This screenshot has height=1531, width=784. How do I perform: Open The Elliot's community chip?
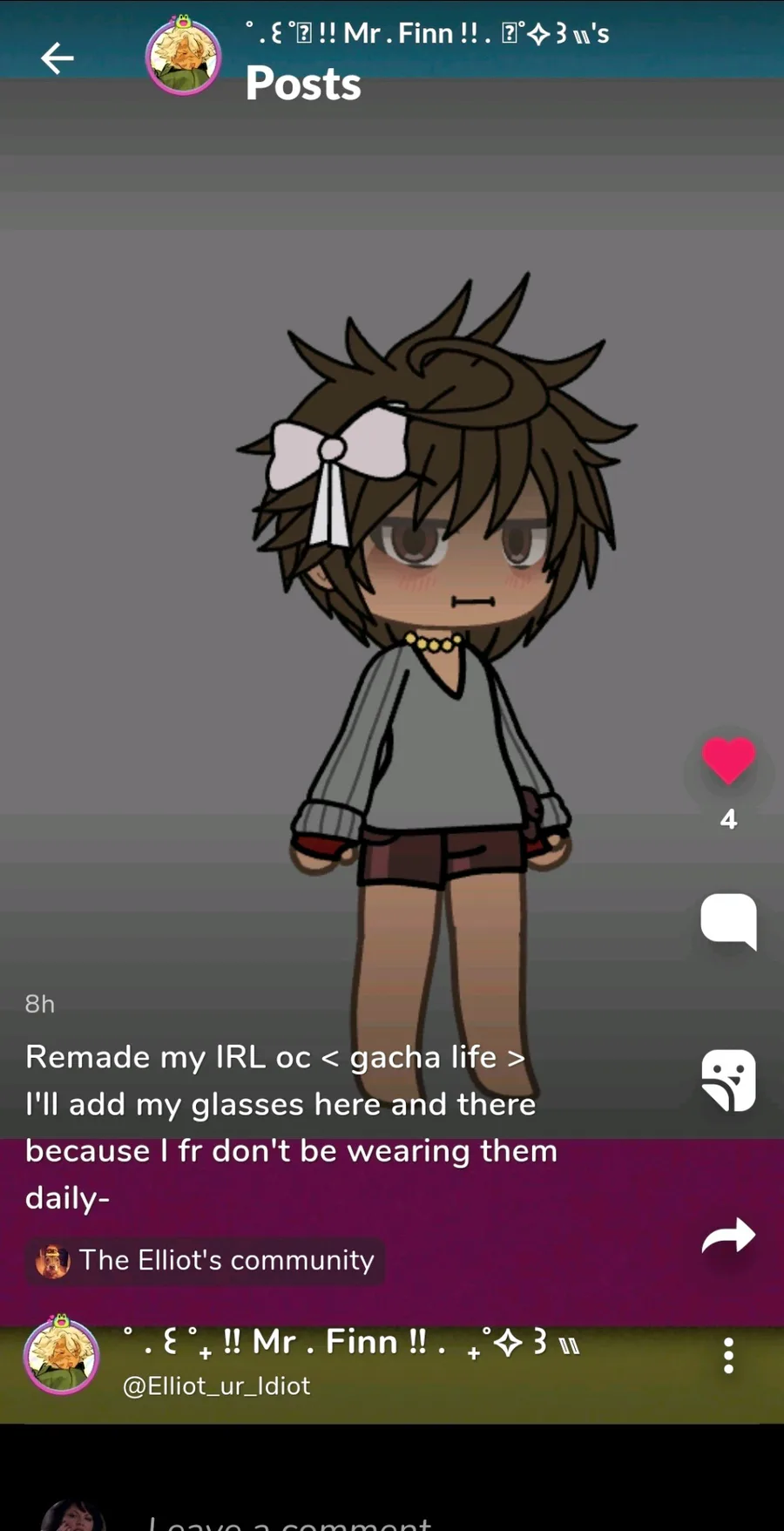(206, 1260)
